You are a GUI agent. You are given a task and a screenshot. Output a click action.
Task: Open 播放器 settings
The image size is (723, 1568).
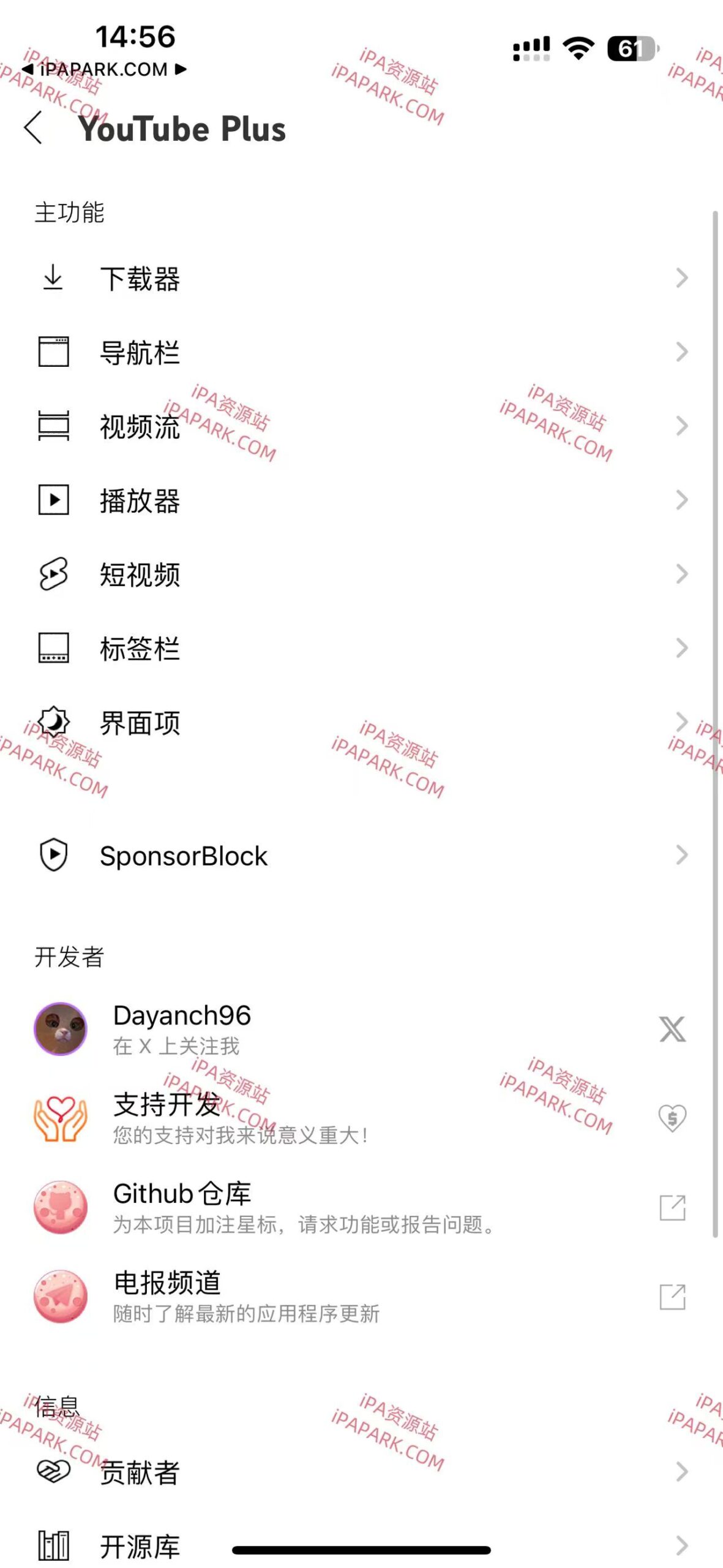pos(361,500)
